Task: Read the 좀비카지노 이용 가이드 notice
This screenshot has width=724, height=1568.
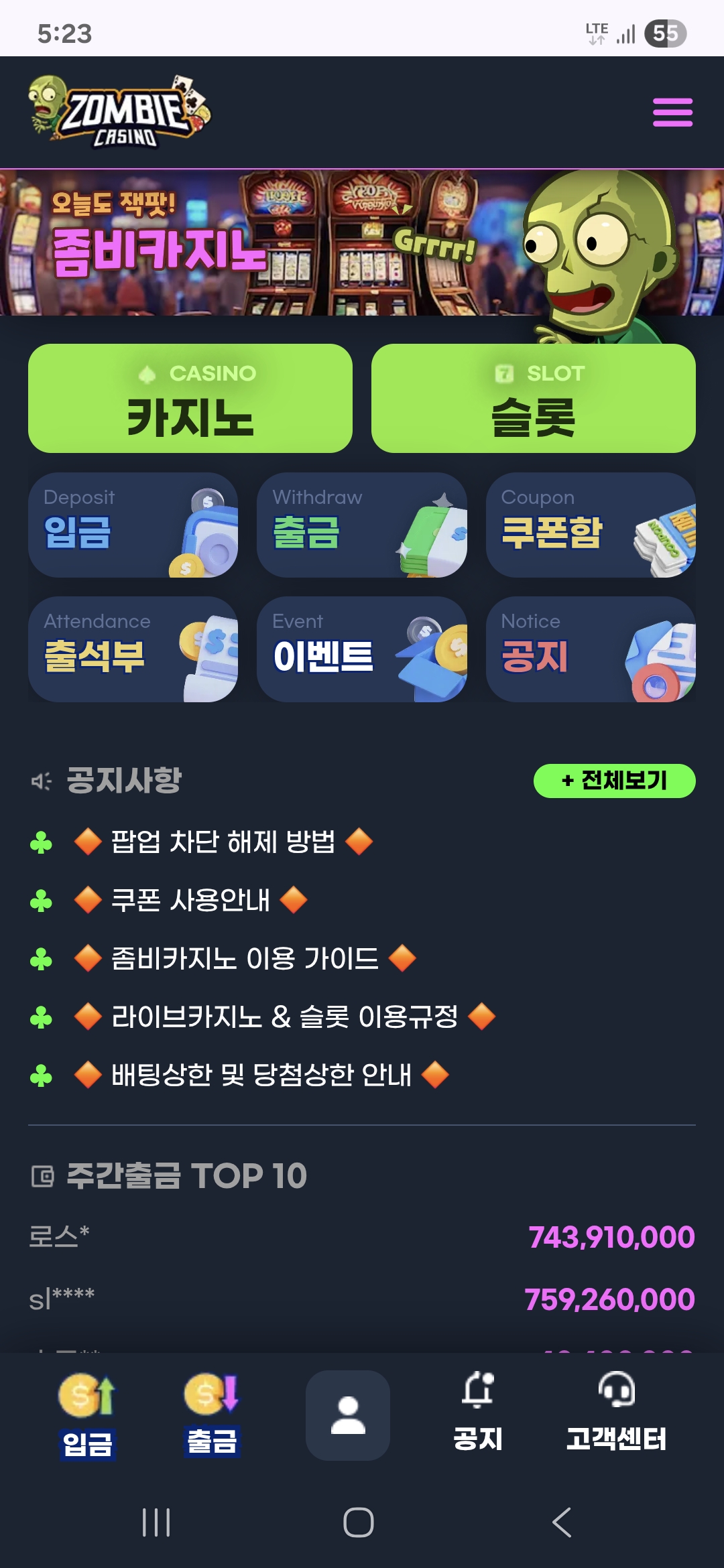Action: point(245,958)
